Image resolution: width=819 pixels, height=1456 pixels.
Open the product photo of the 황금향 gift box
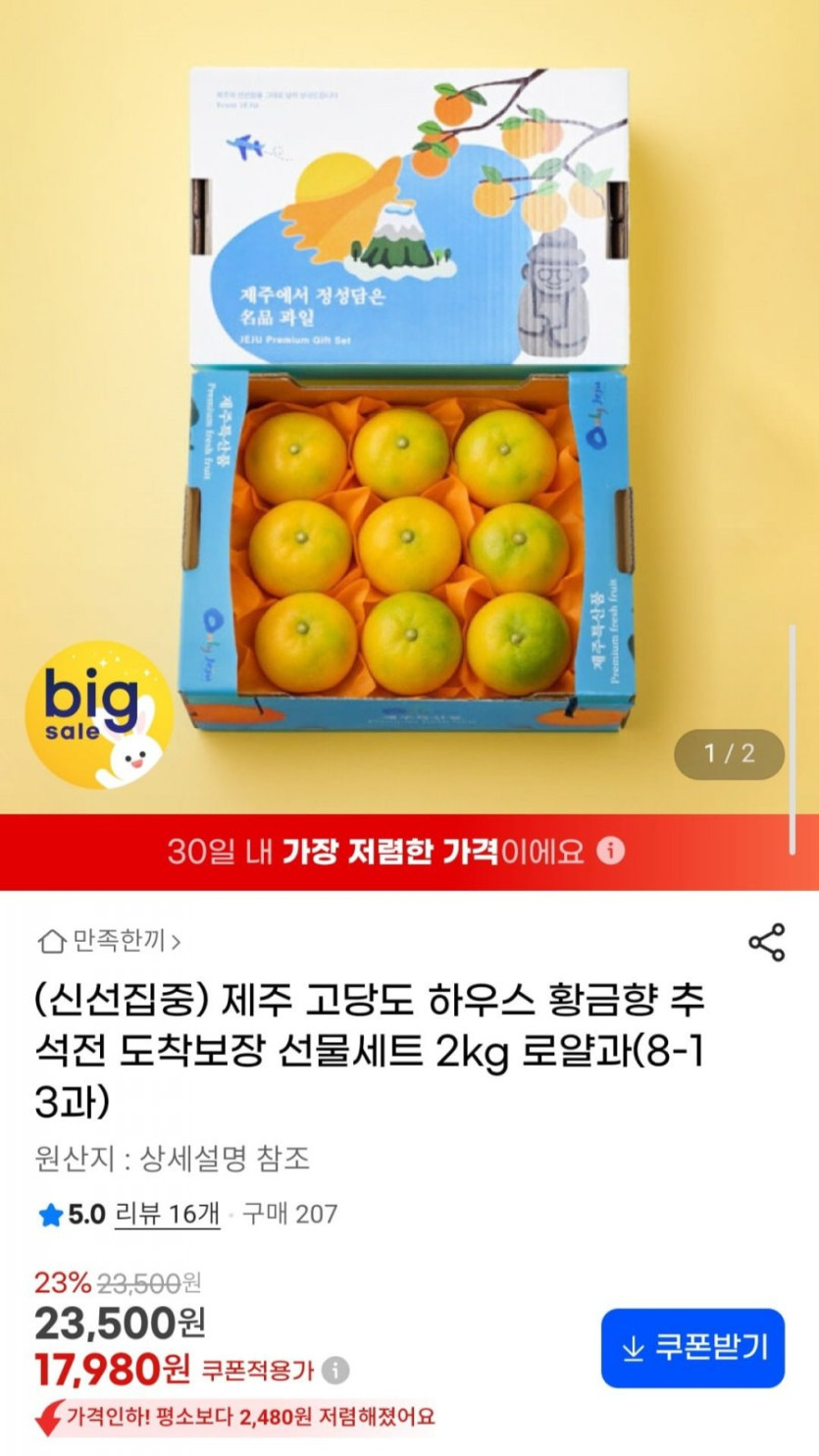coord(409,406)
